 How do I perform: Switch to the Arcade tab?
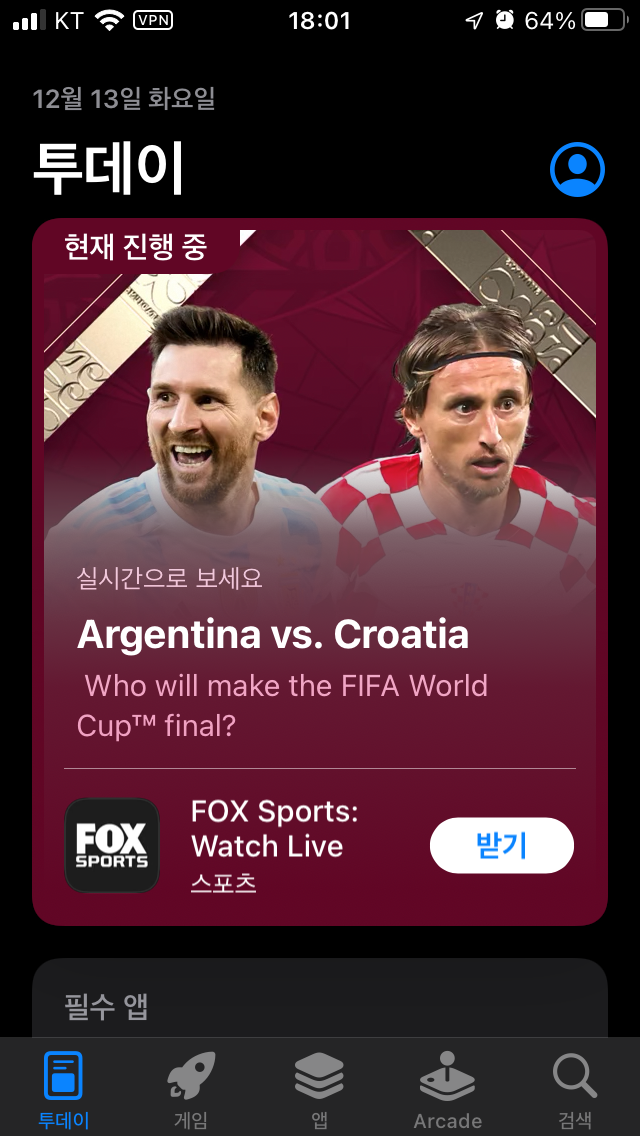[447, 1090]
